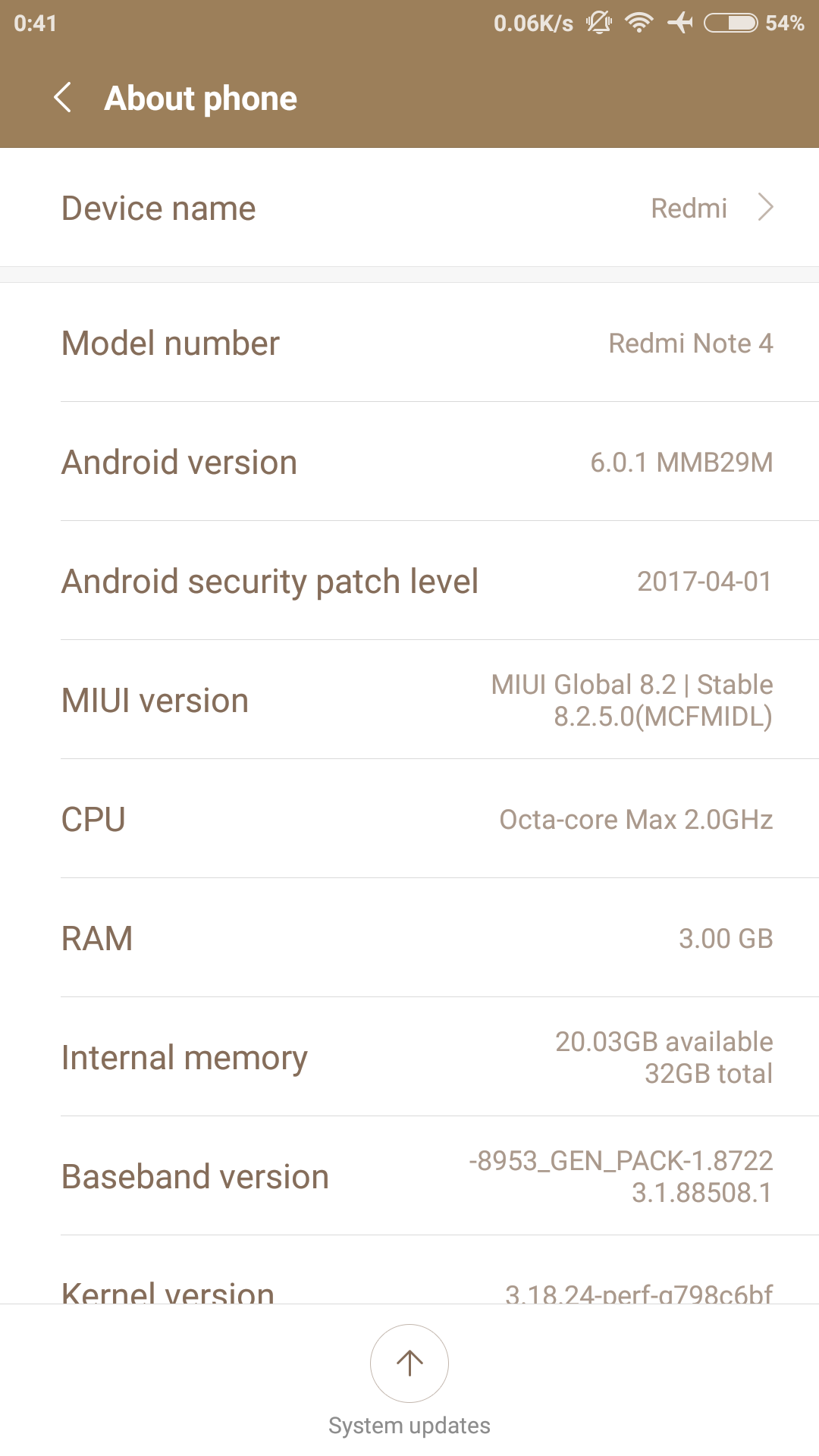Tap the Baseband version row
The image size is (819, 1456).
(x=409, y=1176)
